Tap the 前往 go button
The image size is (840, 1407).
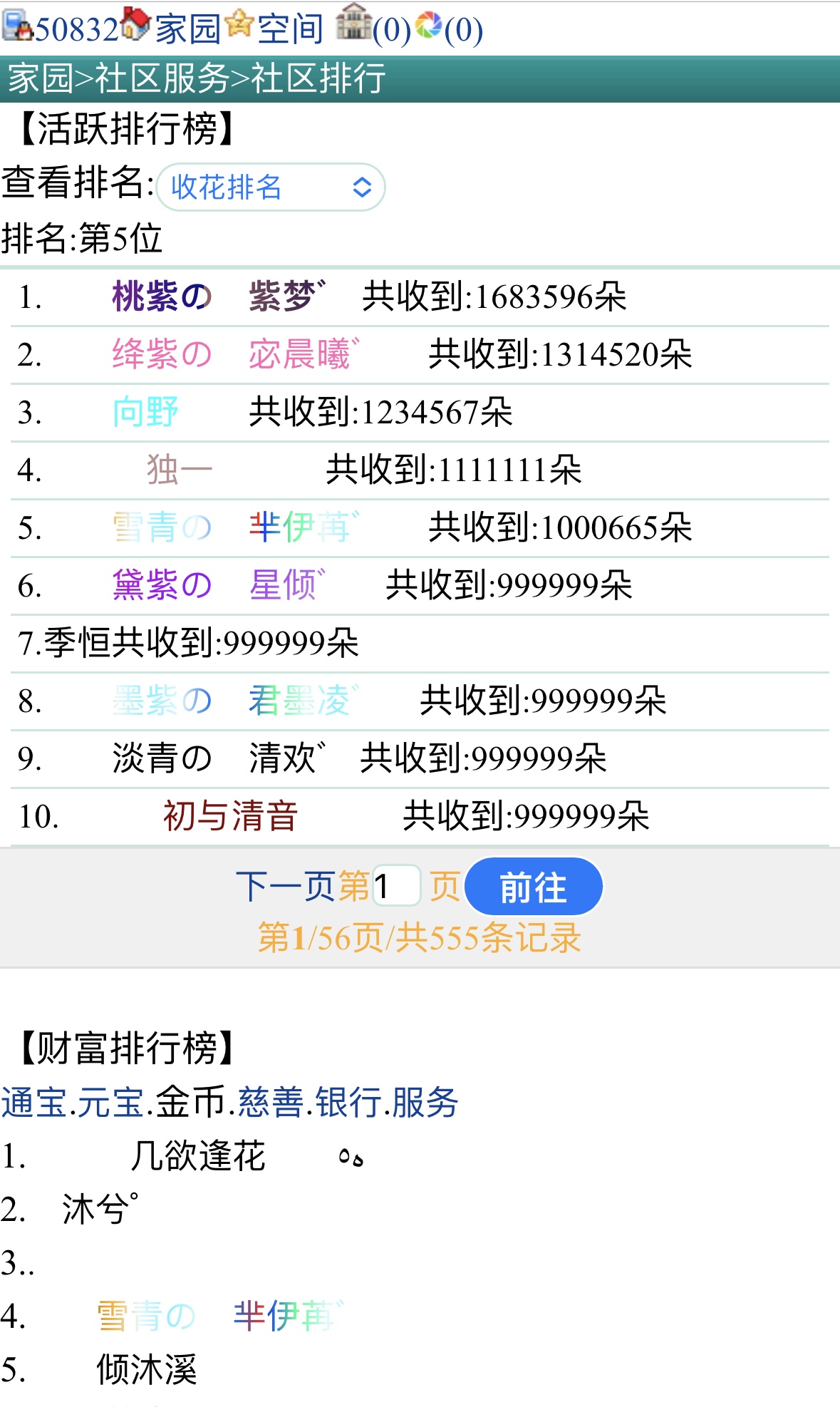[534, 887]
